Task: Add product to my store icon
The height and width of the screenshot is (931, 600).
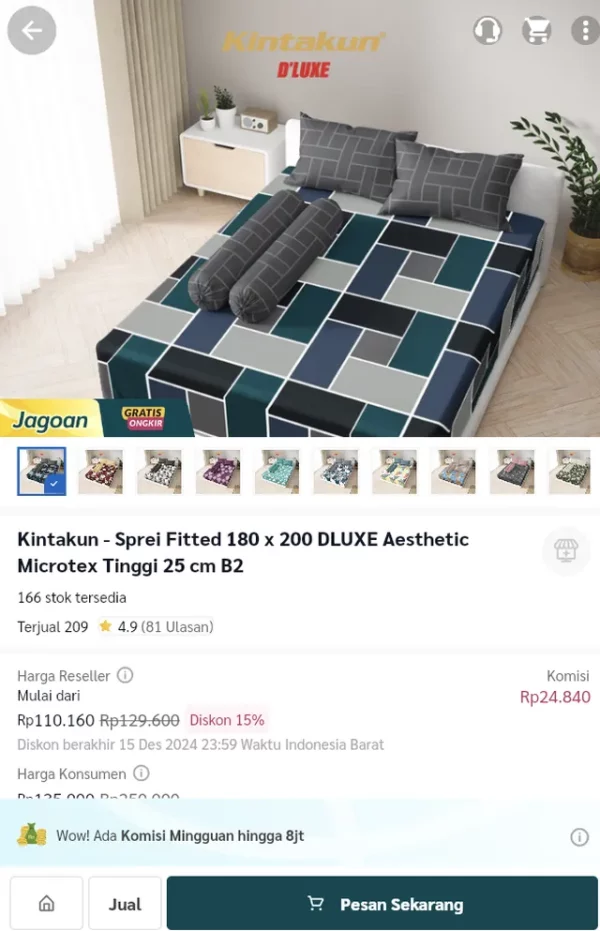Action: (565, 551)
